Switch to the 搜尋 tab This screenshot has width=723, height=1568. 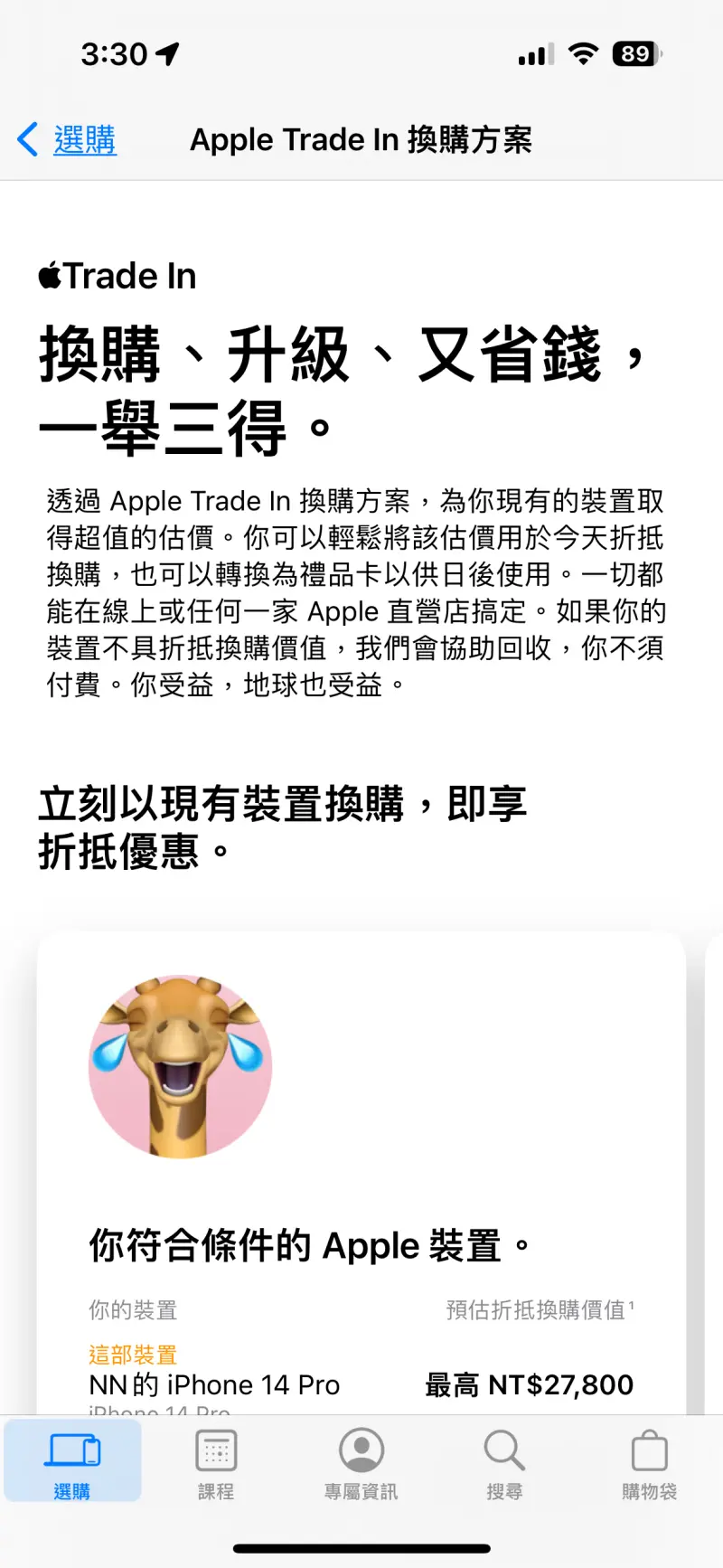point(504,1464)
